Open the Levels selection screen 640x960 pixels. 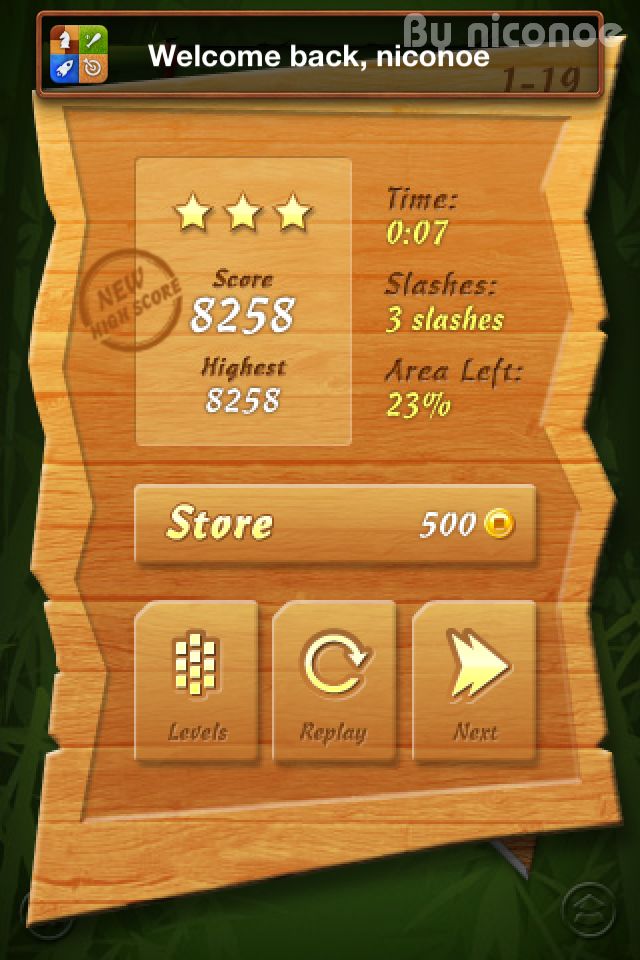point(196,682)
